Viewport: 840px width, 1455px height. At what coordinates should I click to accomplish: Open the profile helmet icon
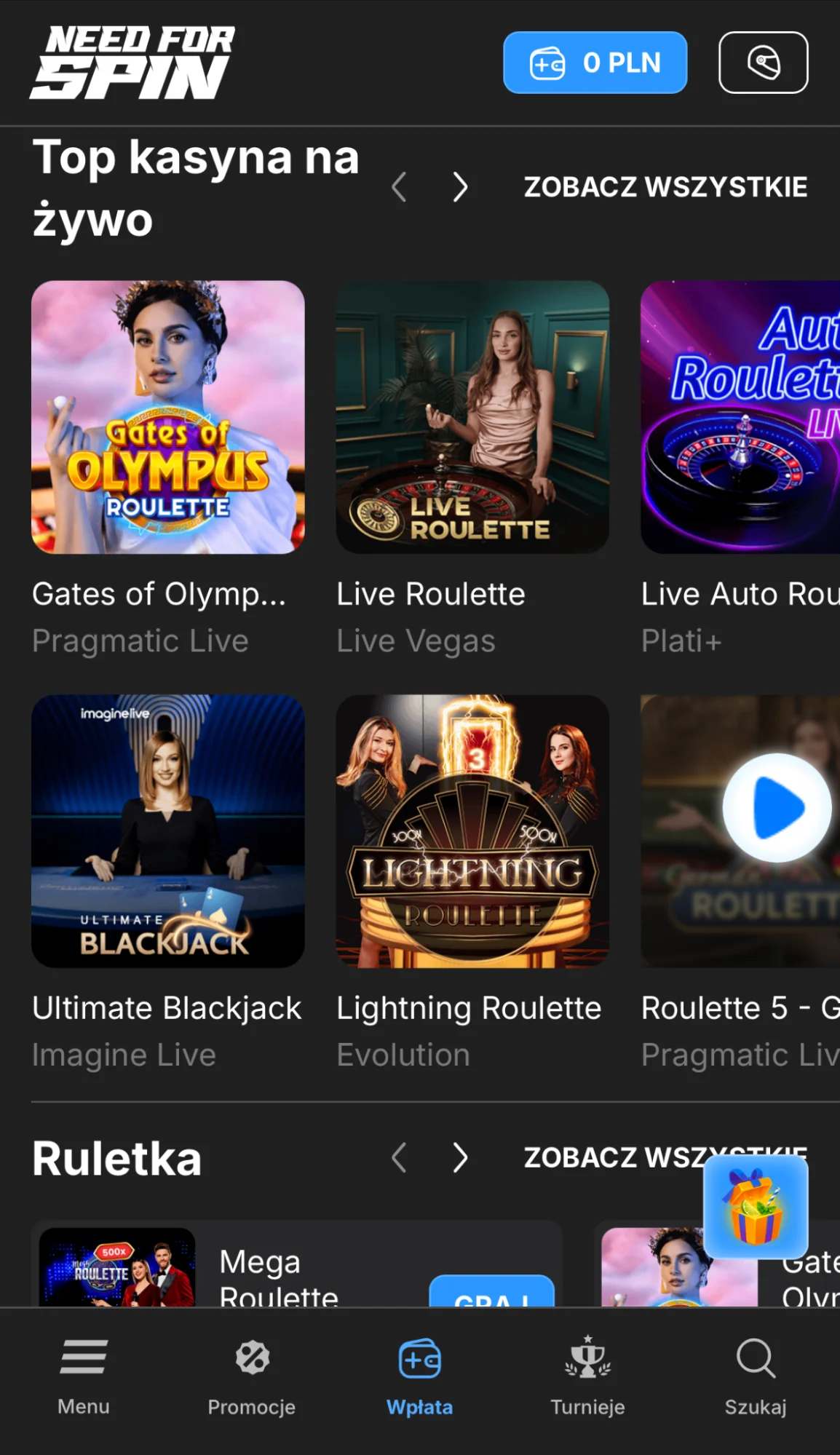click(x=763, y=63)
